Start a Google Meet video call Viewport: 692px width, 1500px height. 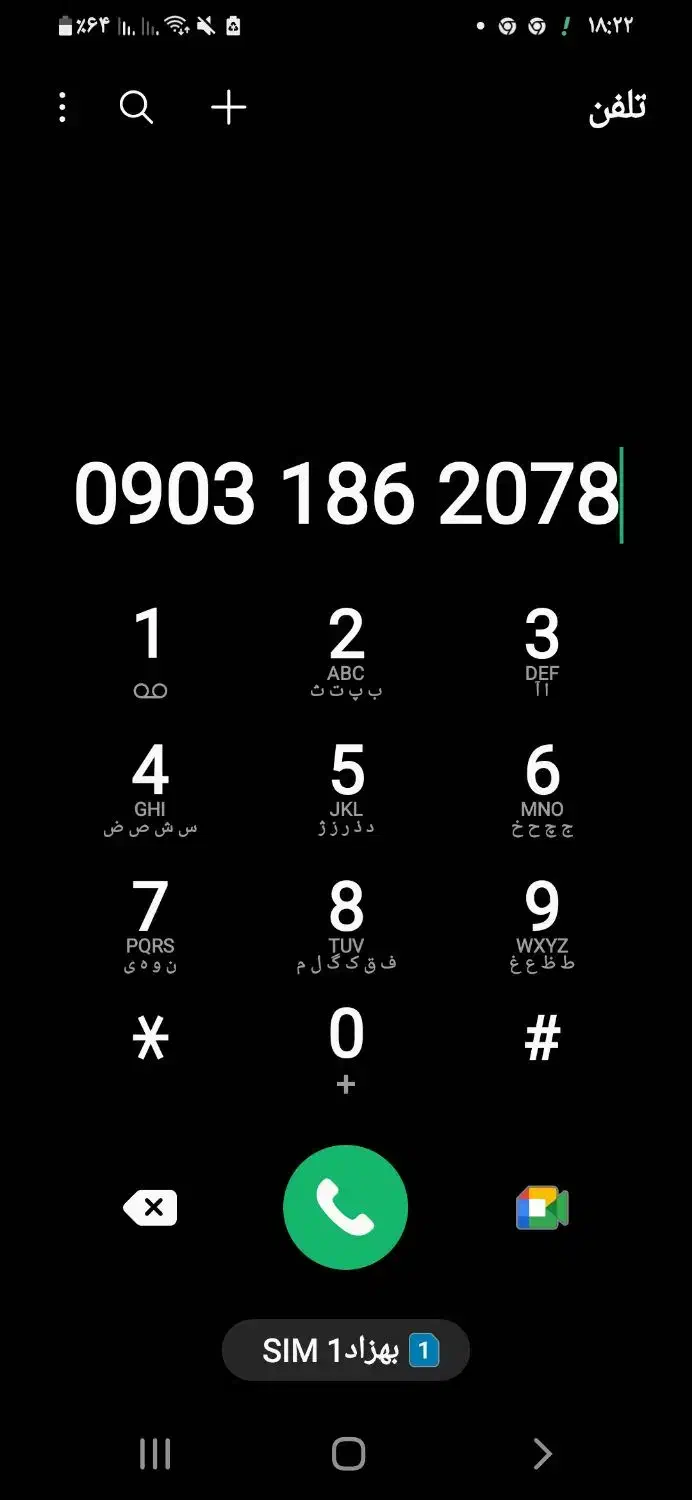click(542, 1208)
